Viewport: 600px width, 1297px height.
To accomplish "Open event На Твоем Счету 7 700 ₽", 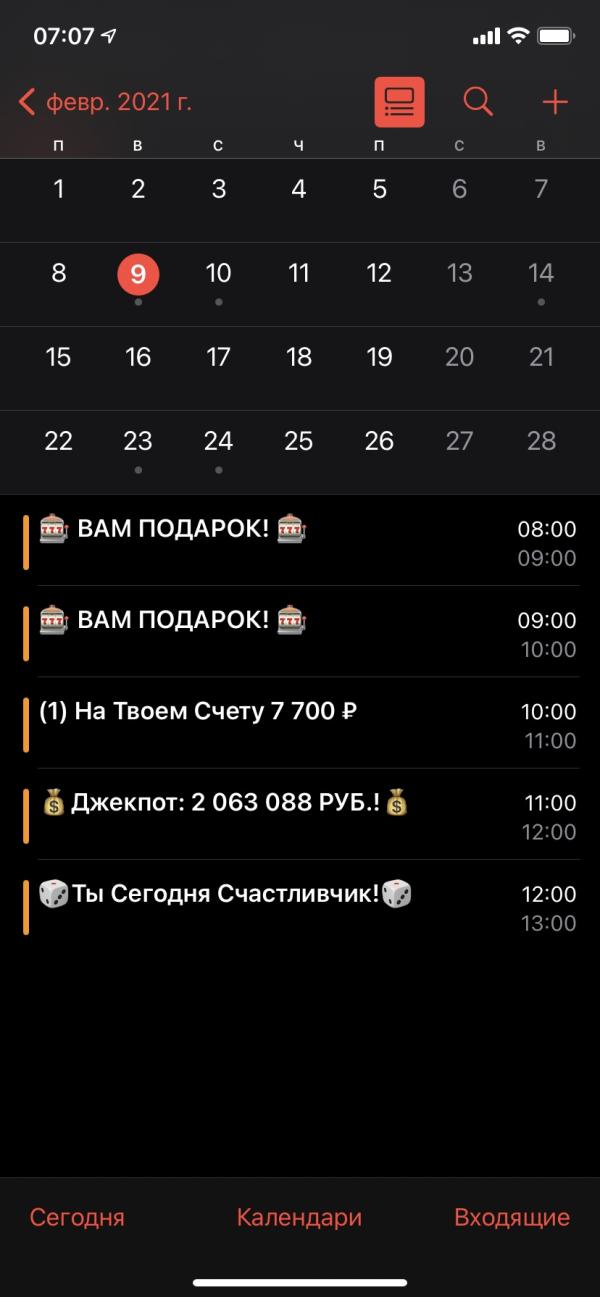I will (x=300, y=723).
